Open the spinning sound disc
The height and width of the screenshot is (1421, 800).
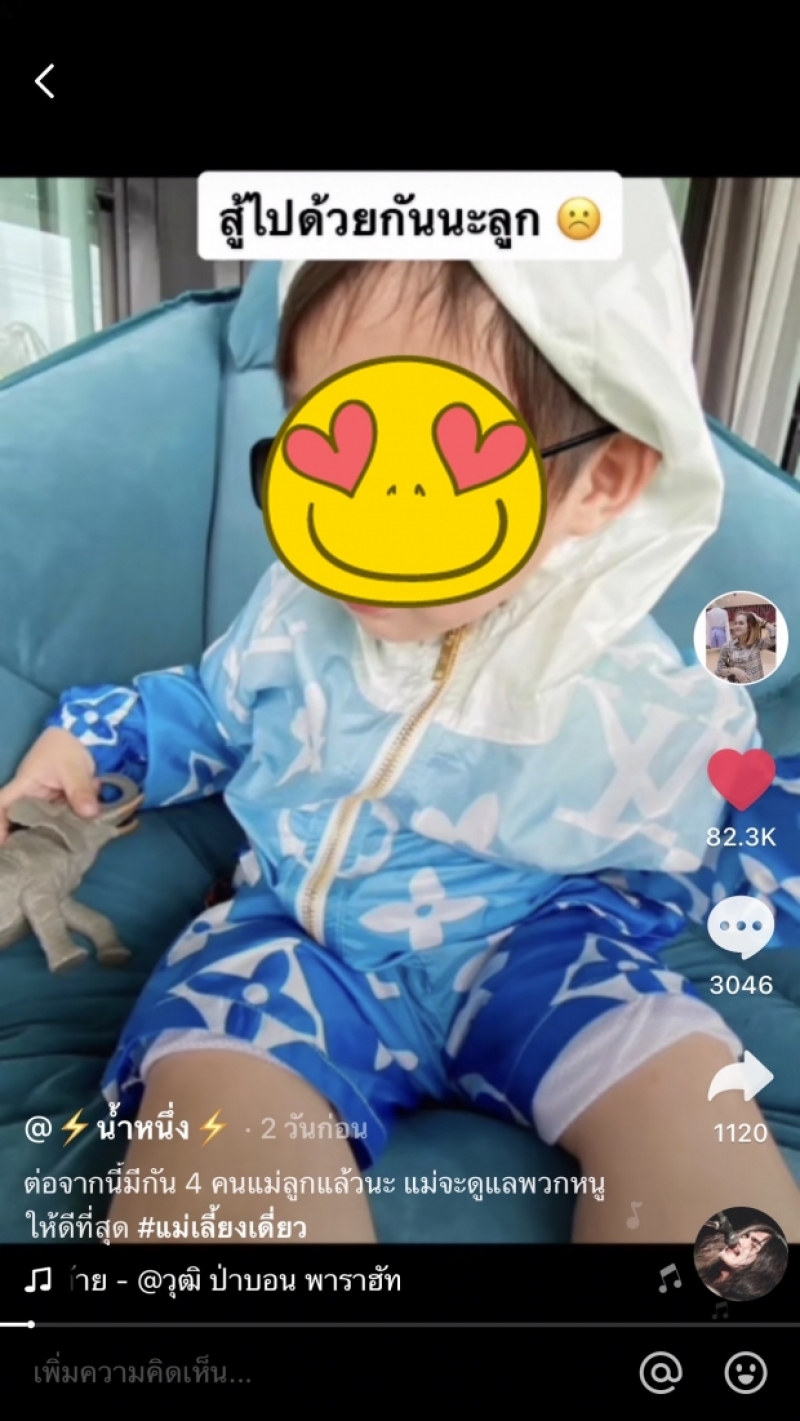(741, 1254)
